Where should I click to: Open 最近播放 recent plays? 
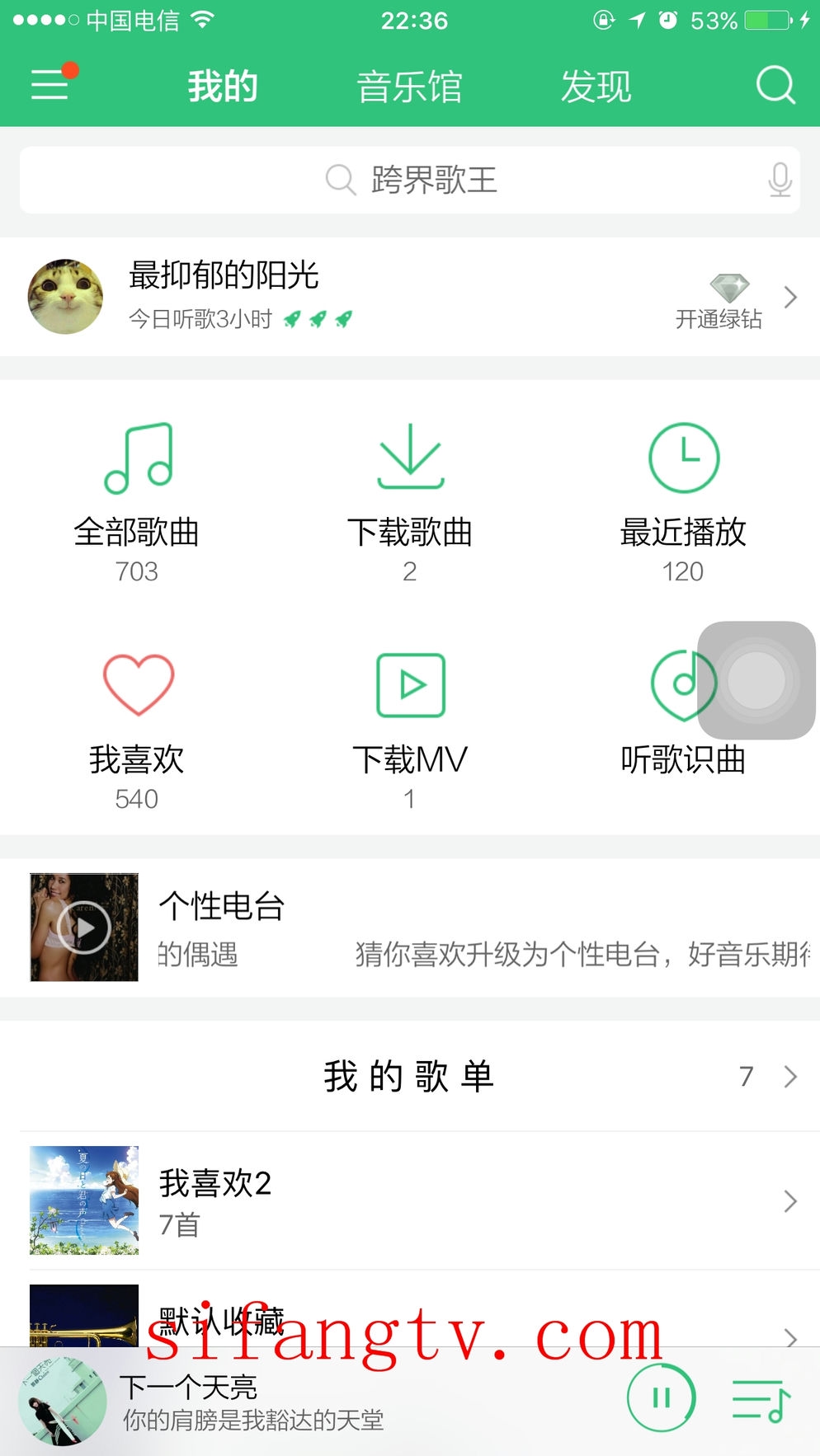click(x=683, y=501)
